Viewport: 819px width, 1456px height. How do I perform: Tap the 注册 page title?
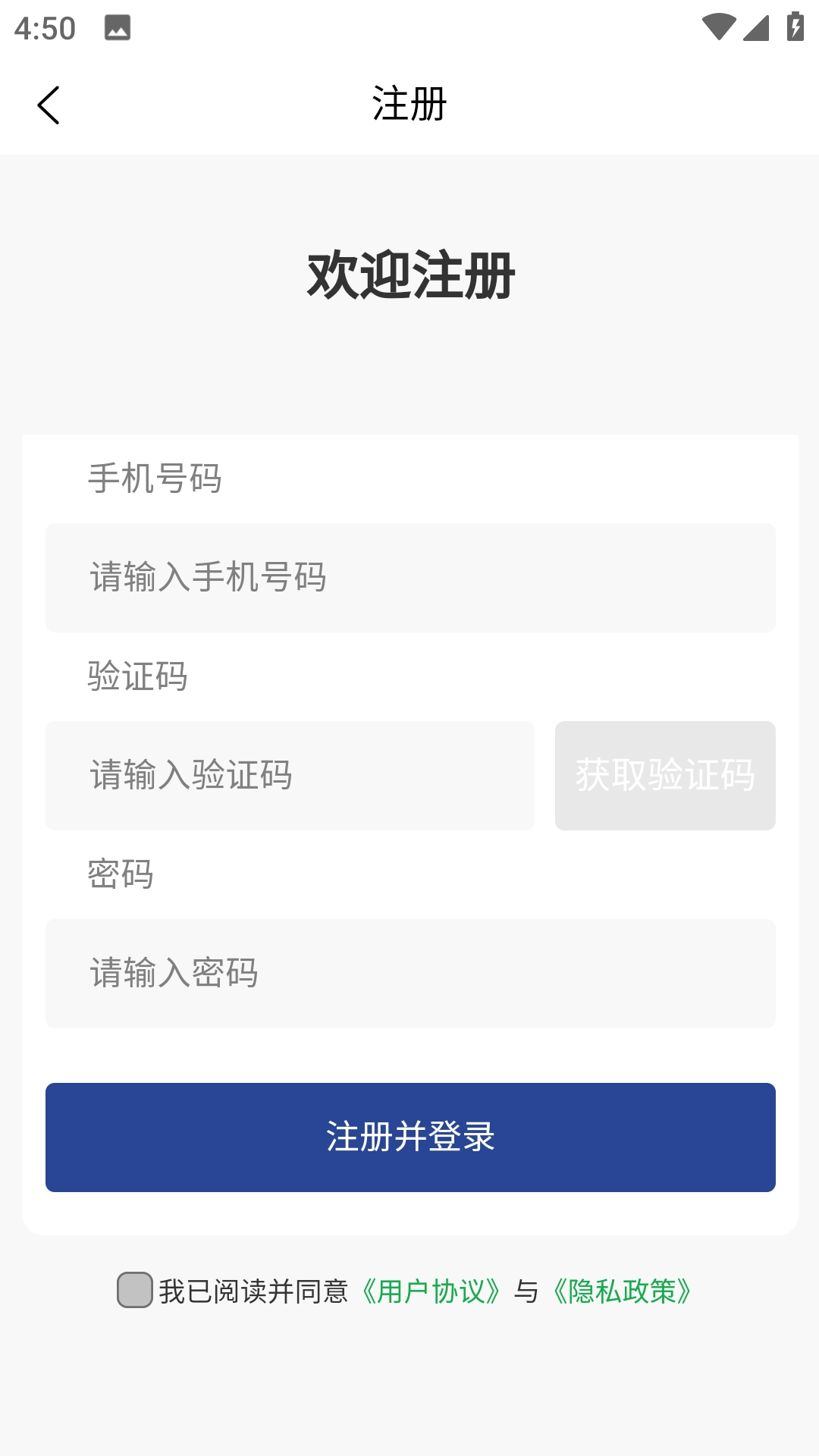(409, 105)
